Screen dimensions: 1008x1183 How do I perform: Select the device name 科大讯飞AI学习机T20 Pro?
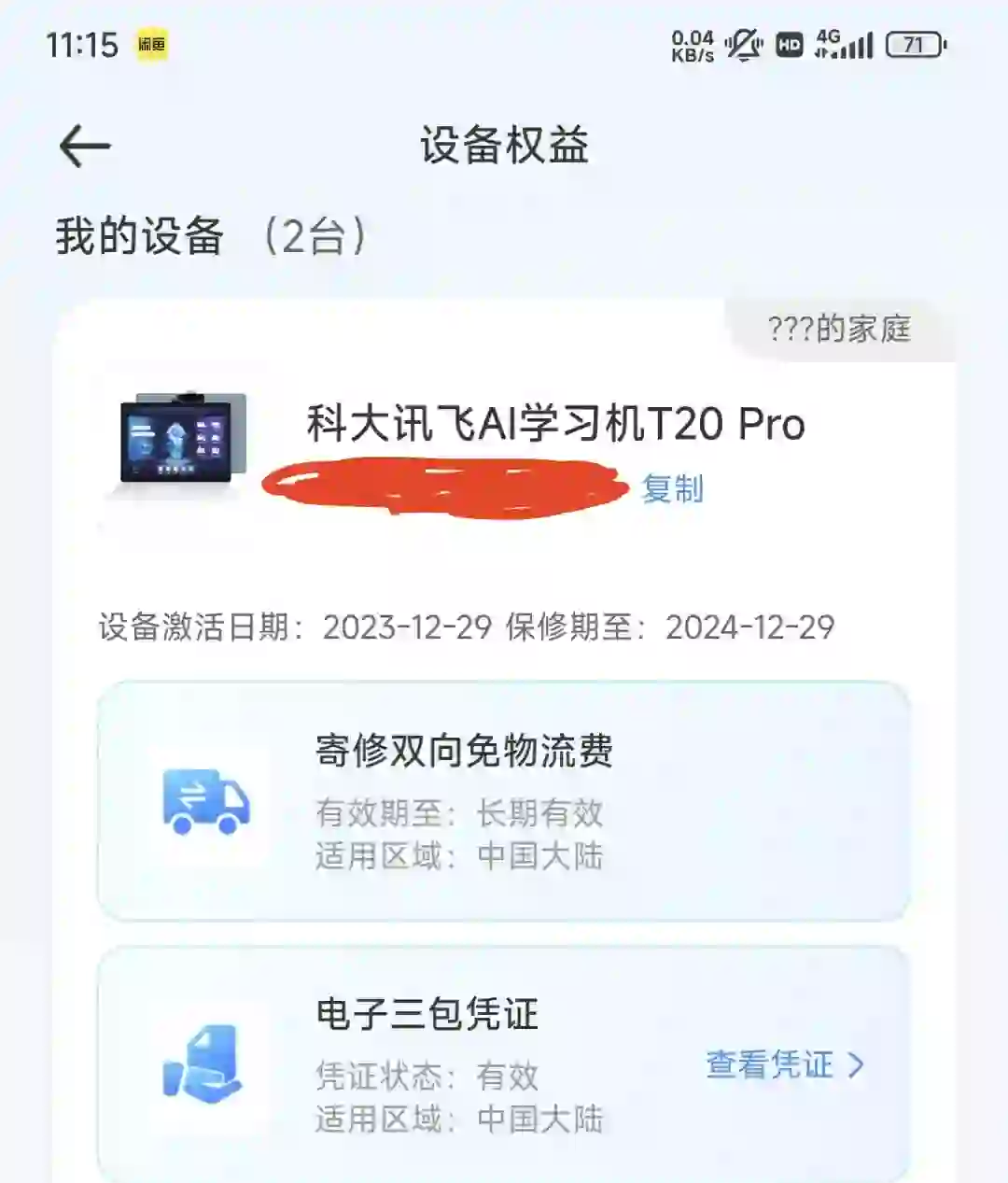coord(554,425)
